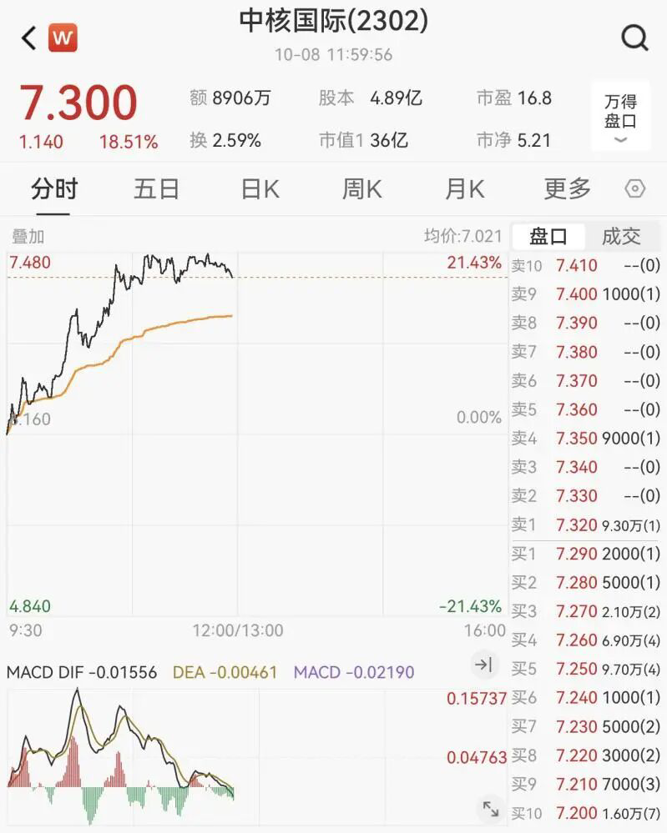Show the 盘口 order book tab
667x833 pixels.
coord(548,236)
